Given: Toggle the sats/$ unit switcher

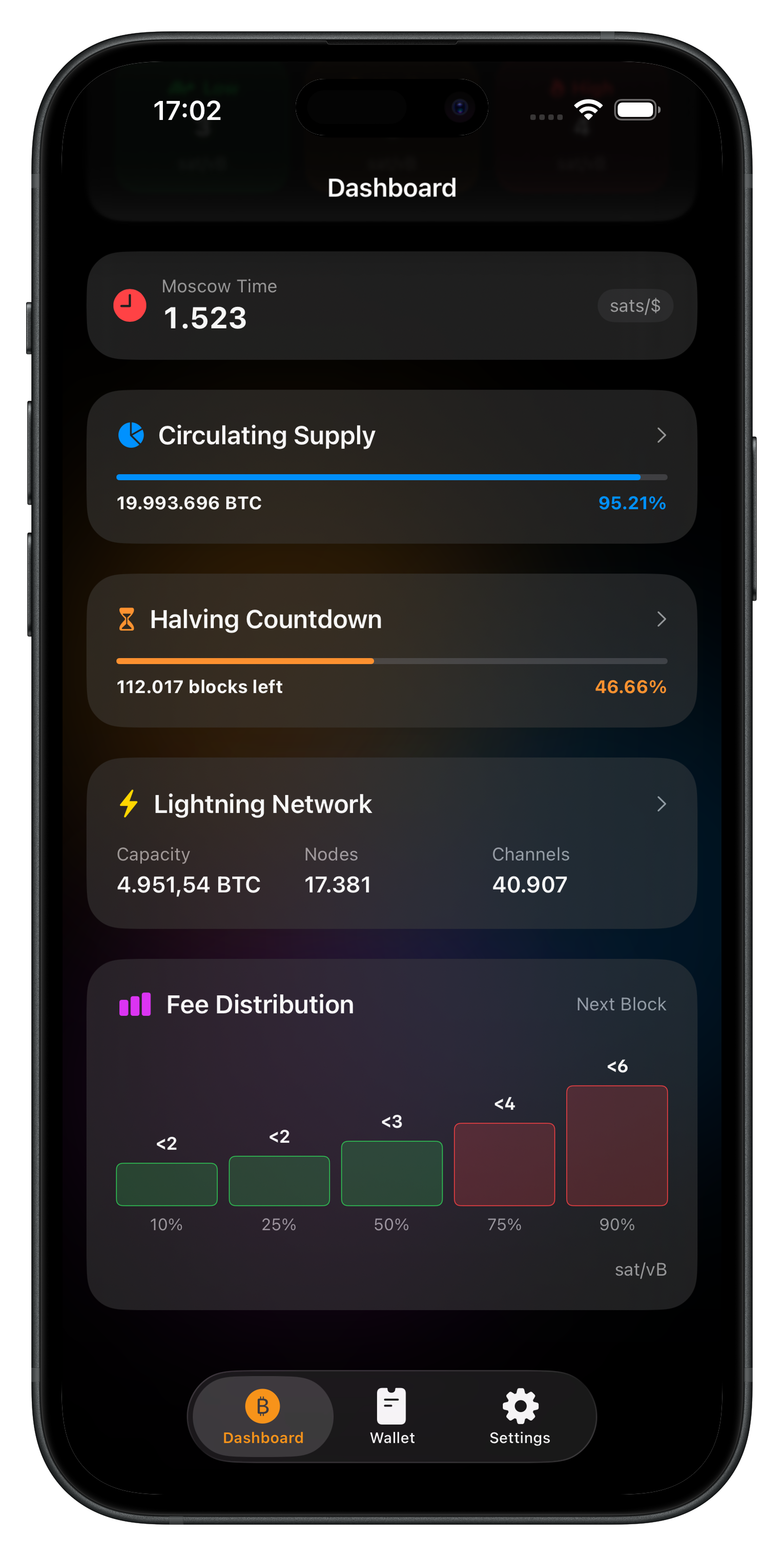Looking at the screenshot, I should tap(635, 305).
